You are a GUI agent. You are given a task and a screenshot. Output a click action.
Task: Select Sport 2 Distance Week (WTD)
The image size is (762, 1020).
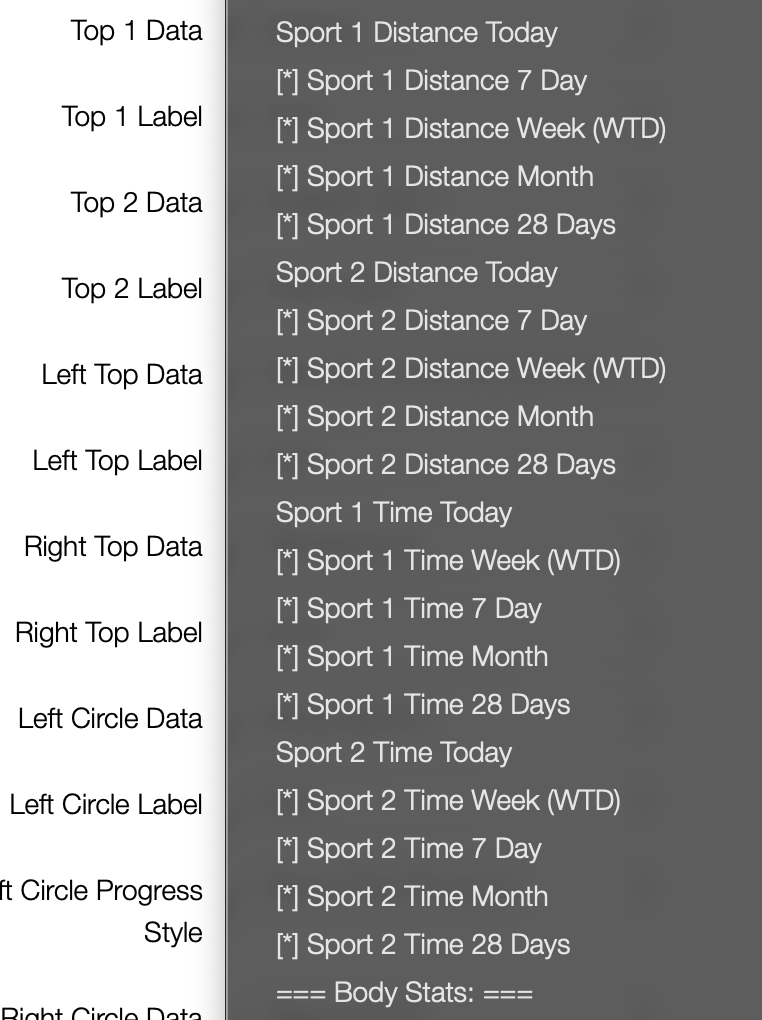[x=470, y=368]
